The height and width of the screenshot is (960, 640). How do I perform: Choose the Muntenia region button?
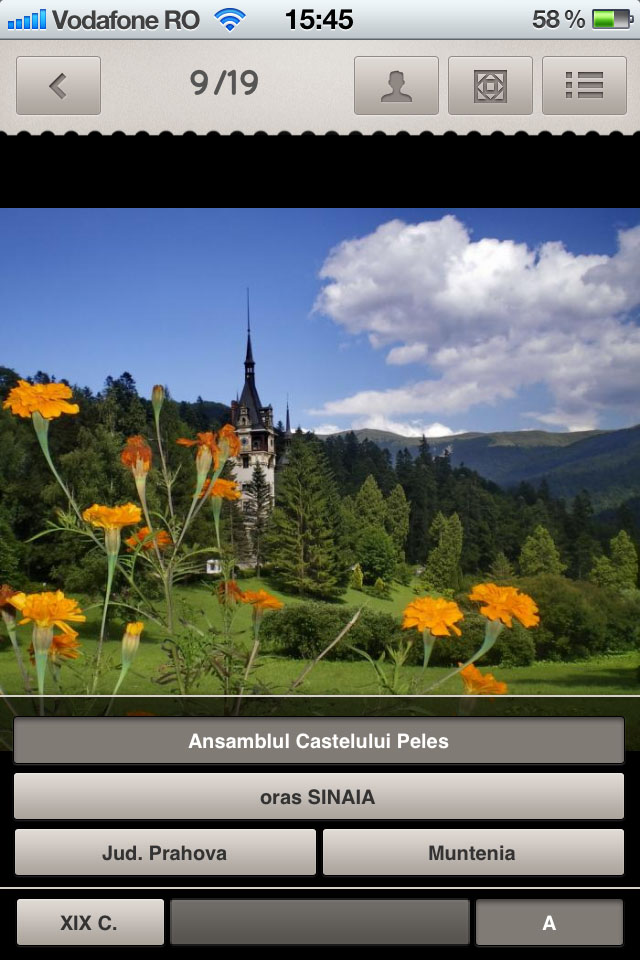coord(472,853)
